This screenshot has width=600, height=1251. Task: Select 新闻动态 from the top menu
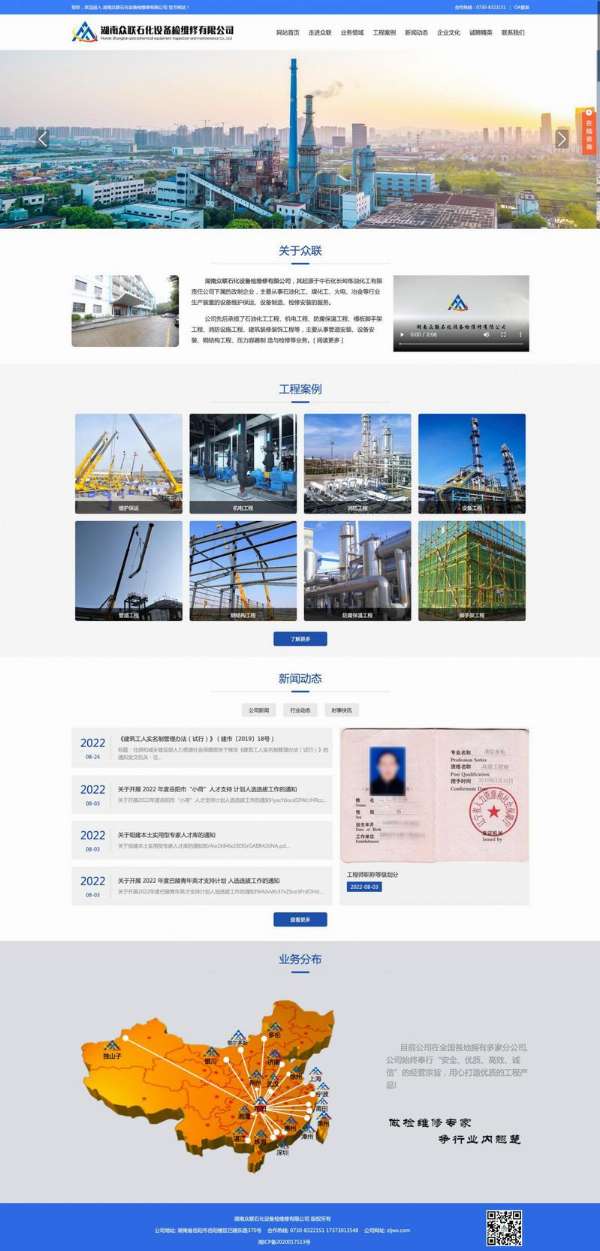(416, 33)
